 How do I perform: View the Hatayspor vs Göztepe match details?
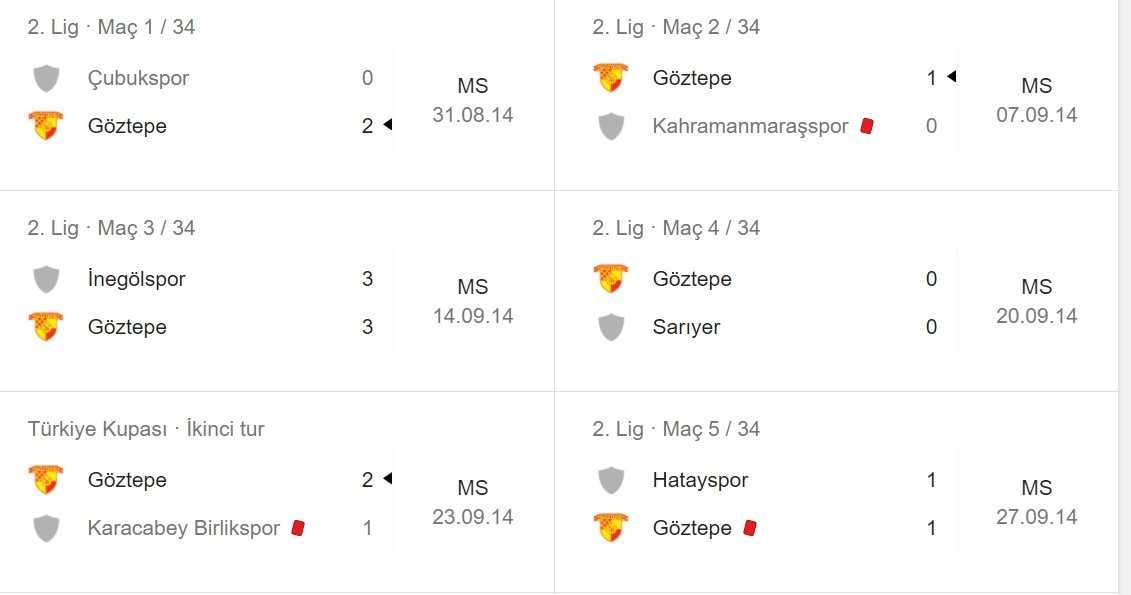[x=838, y=503]
